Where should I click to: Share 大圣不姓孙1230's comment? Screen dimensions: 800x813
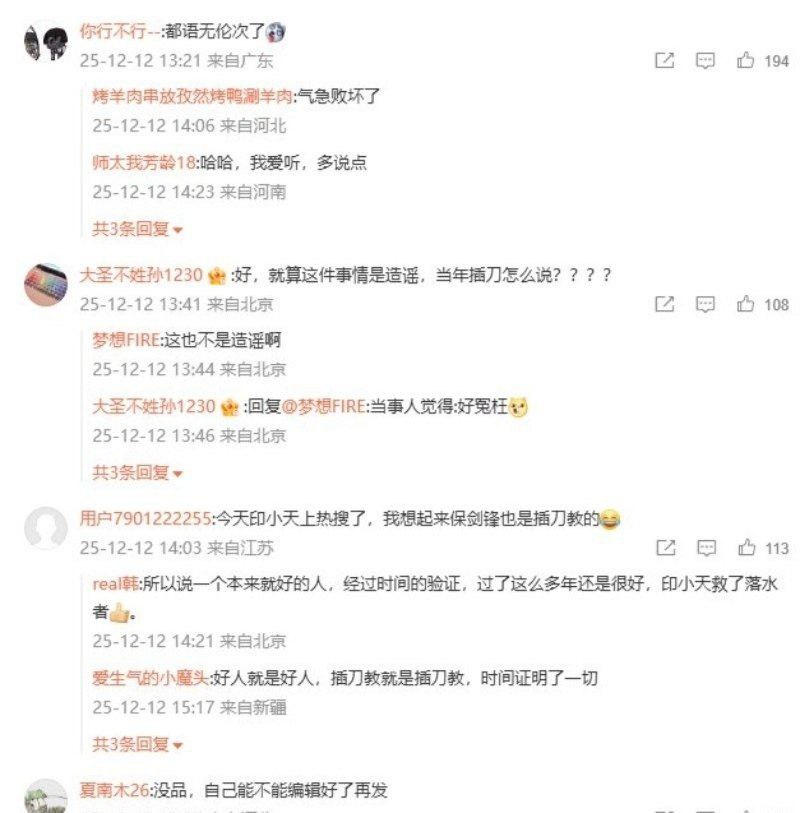pos(665,304)
